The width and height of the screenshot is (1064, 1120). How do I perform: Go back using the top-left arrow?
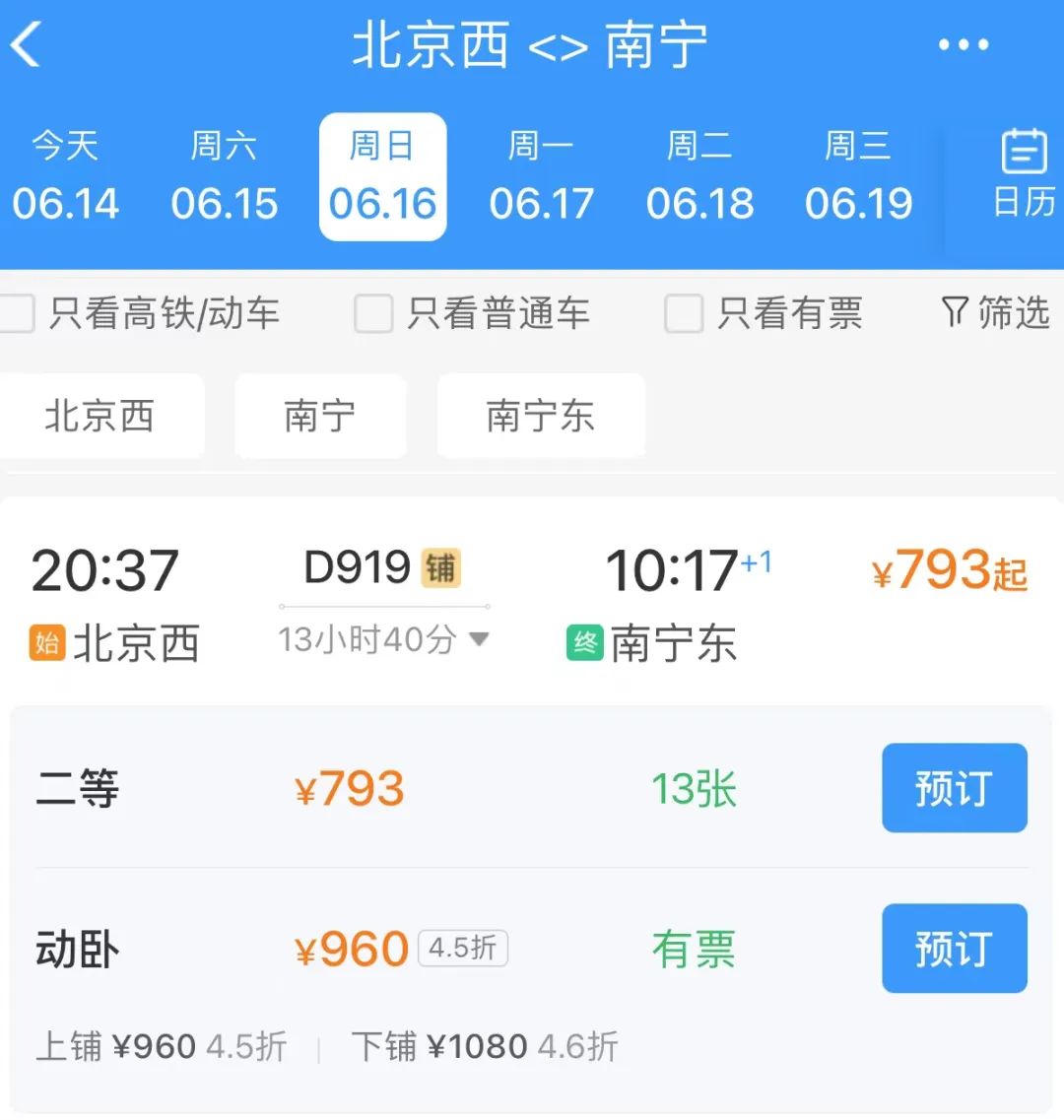[27, 45]
